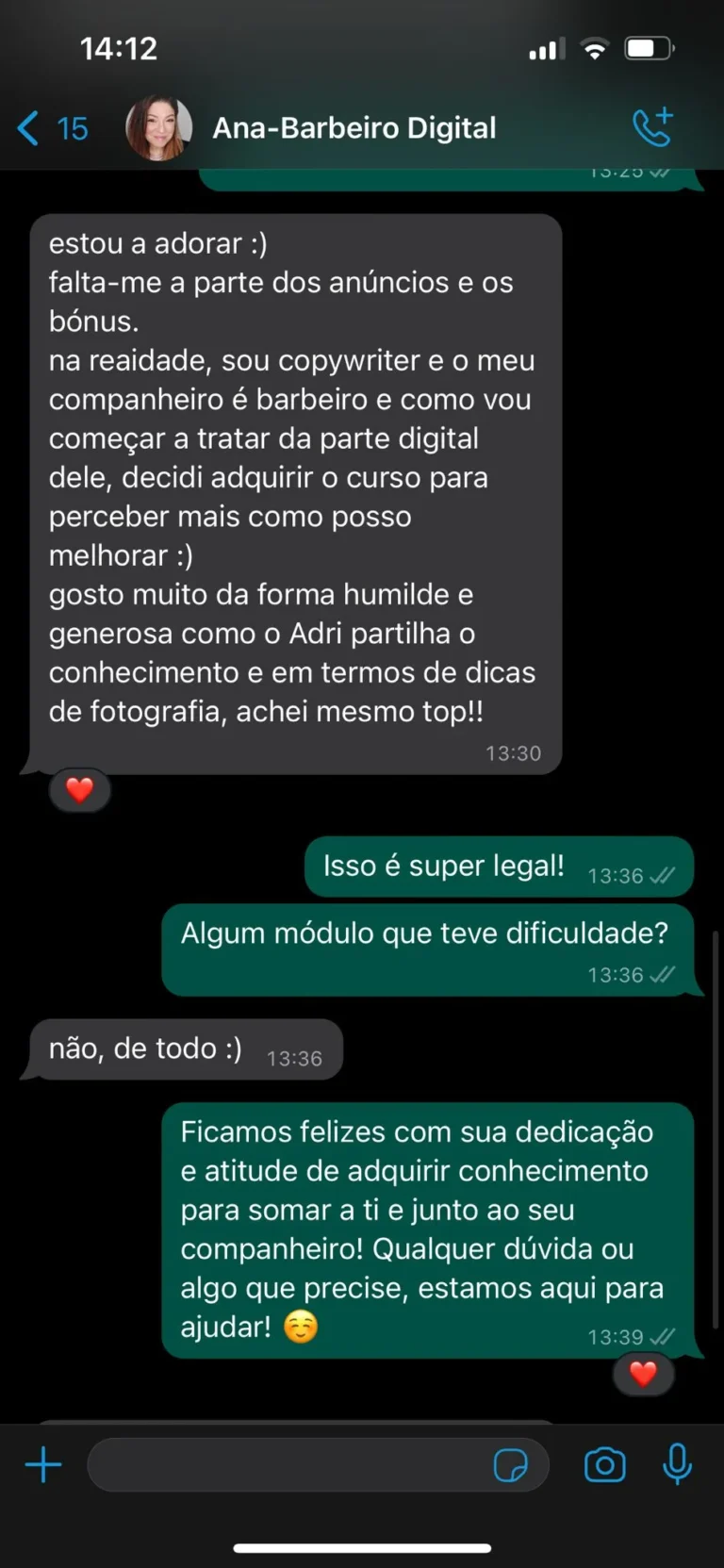The height and width of the screenshot is (1568, 724).
Task: Open Ana-Barbeiro Digital's profile picture
Action: click(x=158, y=128)
